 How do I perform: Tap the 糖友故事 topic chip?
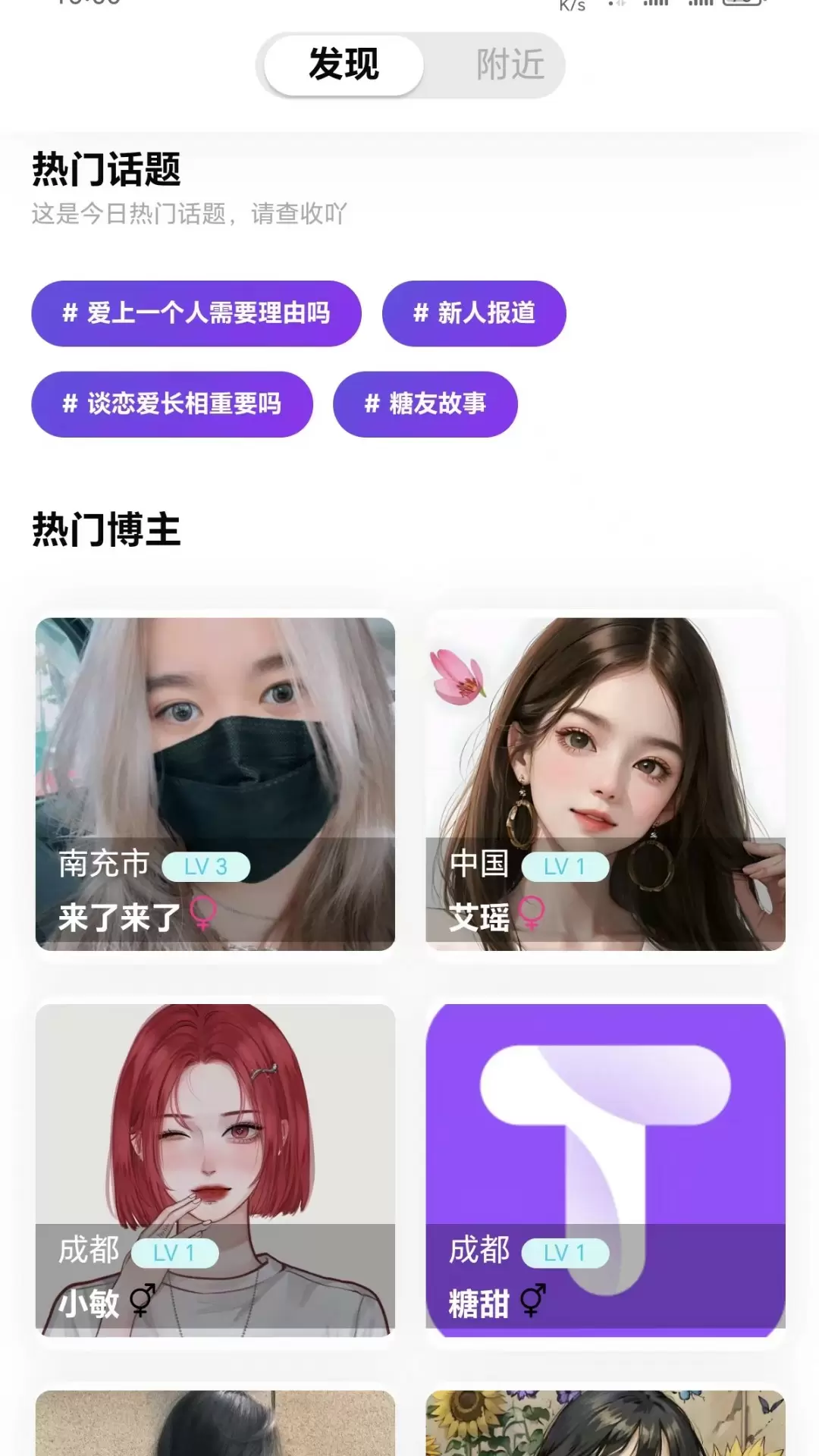425,404
